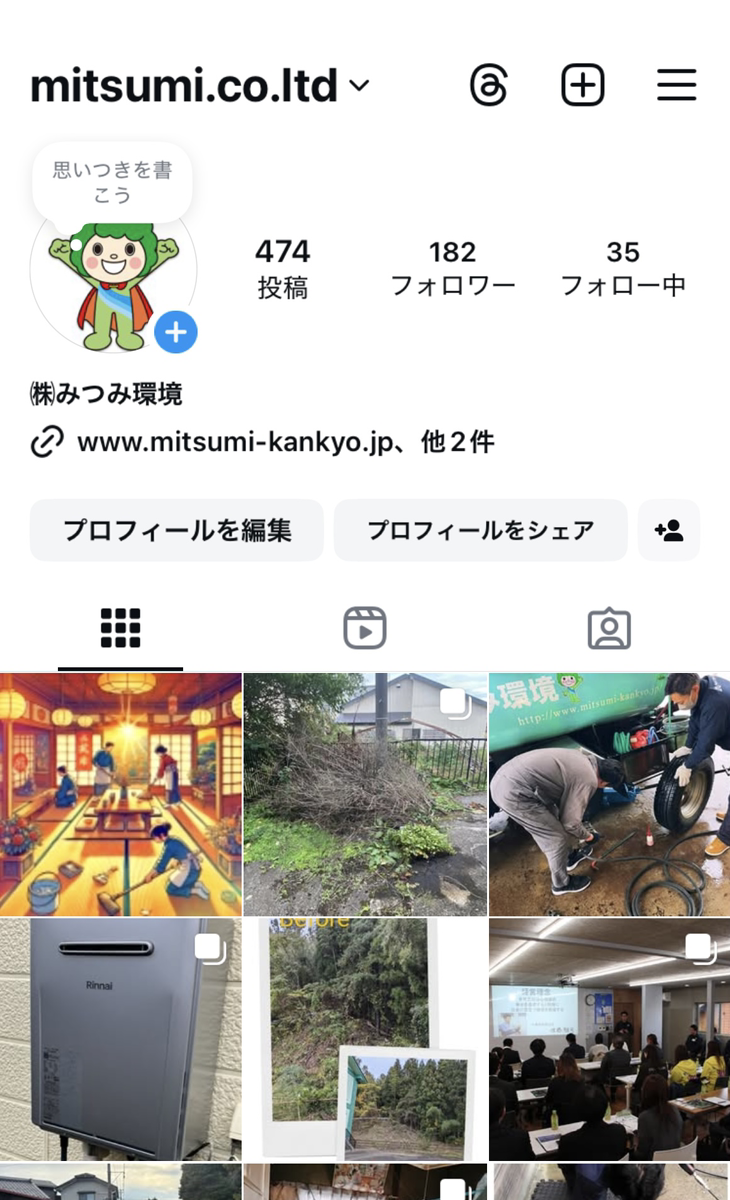
Task: Open the tire changing post
Action: (609, 794)
